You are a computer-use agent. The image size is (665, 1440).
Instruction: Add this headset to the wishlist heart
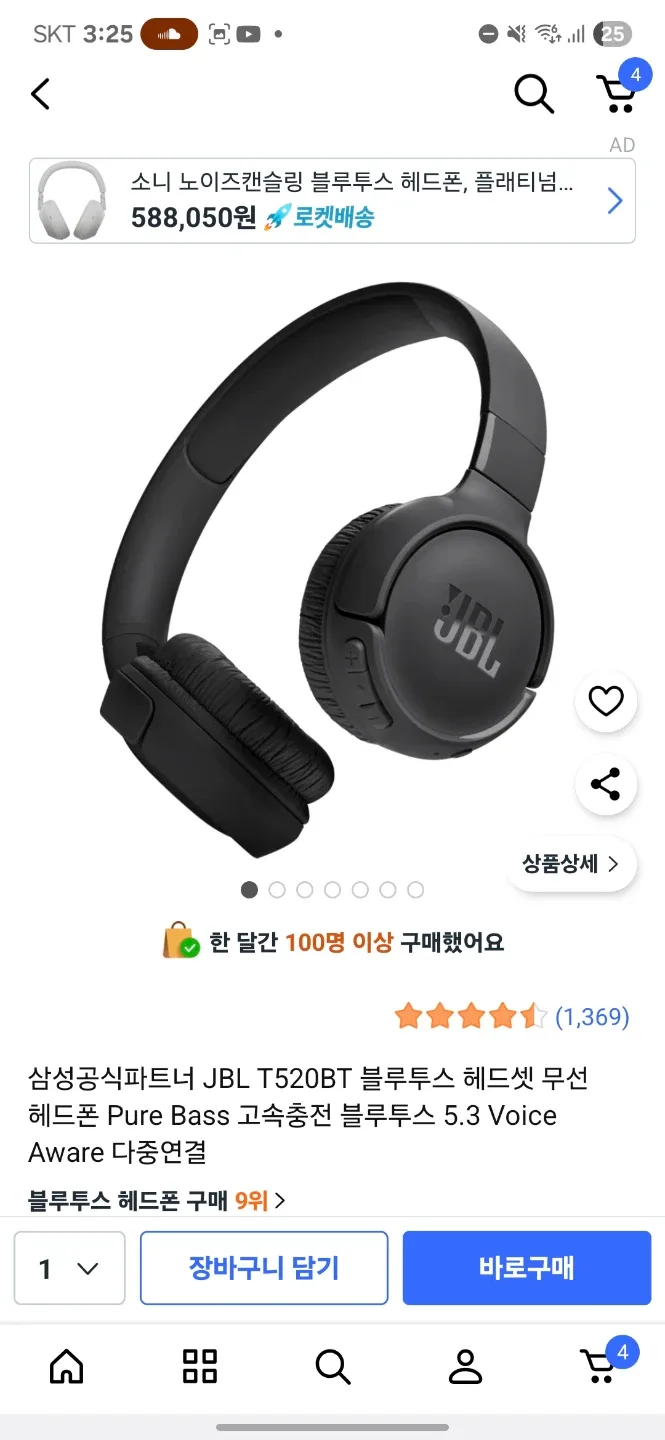(x=605, y=702)
